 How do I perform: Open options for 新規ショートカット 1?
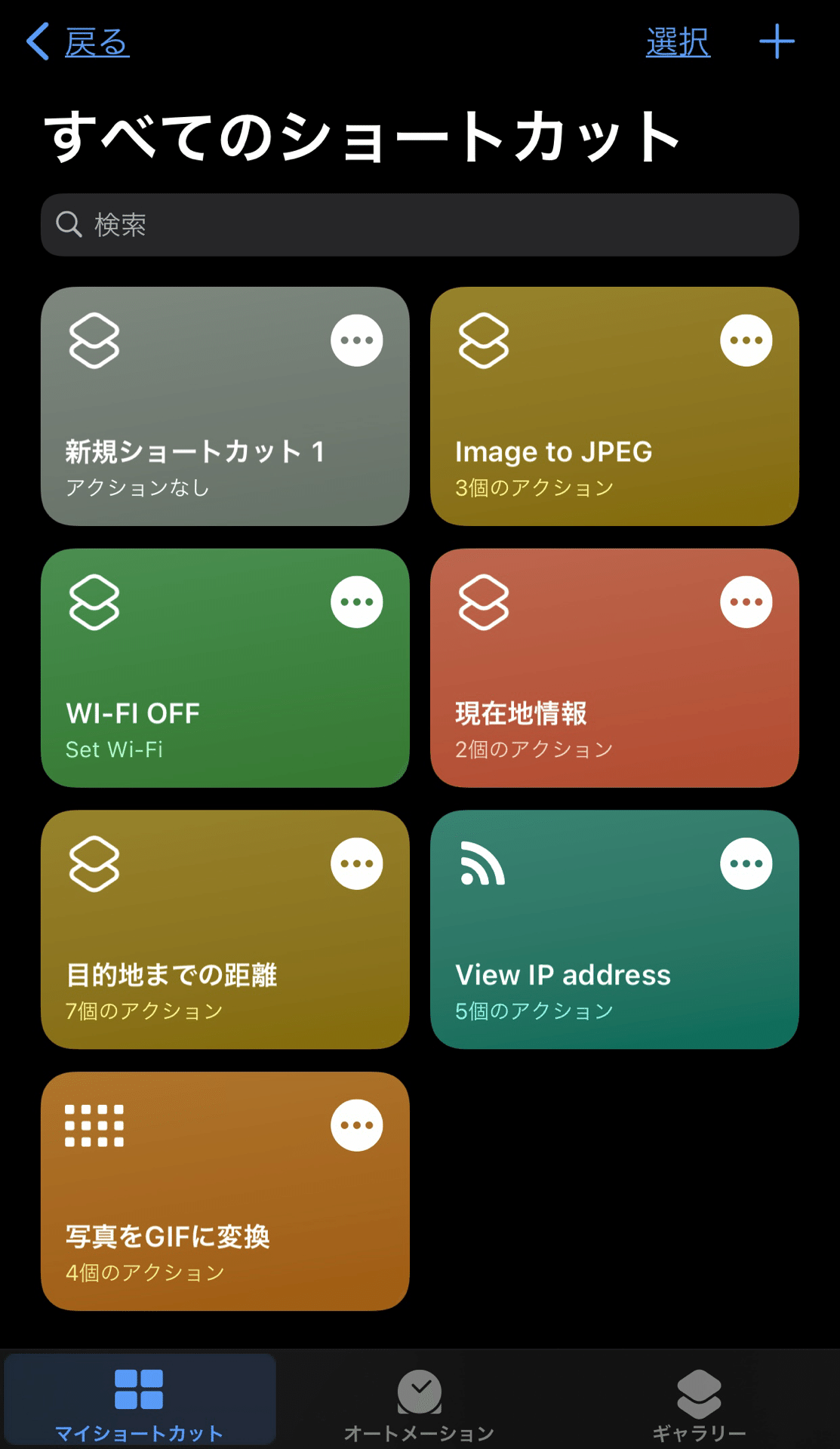357,340
